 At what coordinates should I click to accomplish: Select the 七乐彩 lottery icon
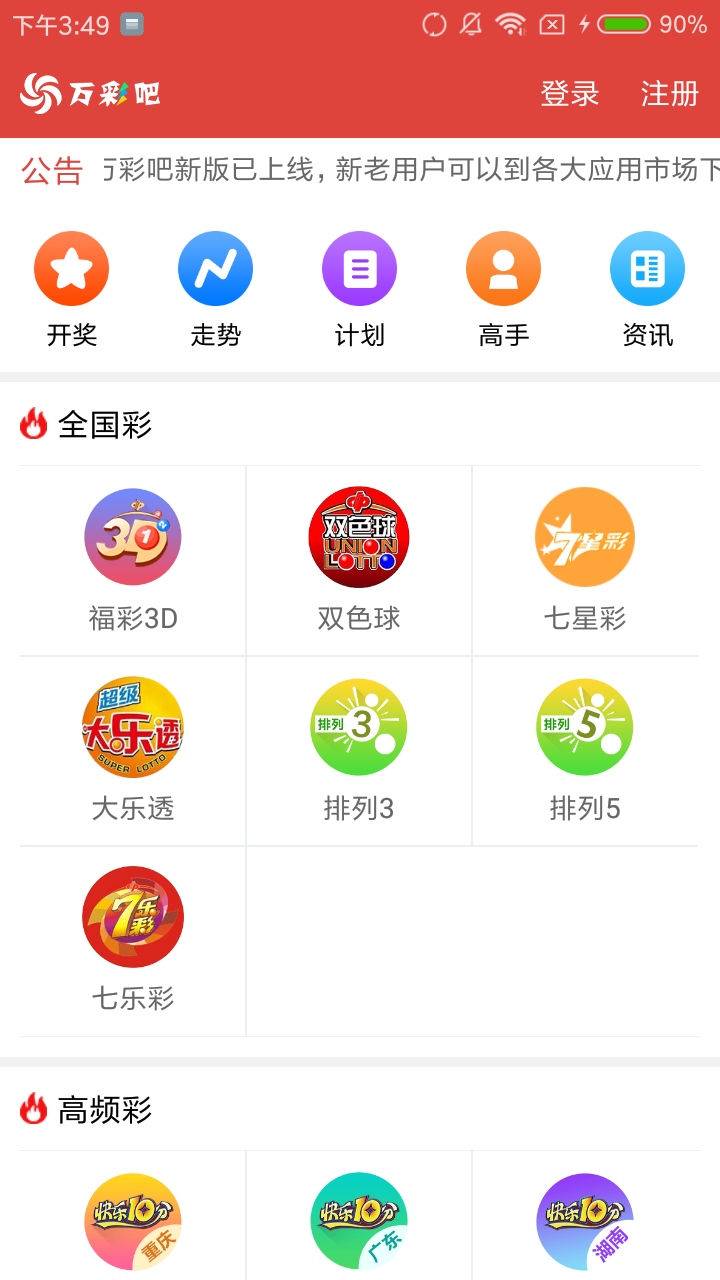coord(132,938)
